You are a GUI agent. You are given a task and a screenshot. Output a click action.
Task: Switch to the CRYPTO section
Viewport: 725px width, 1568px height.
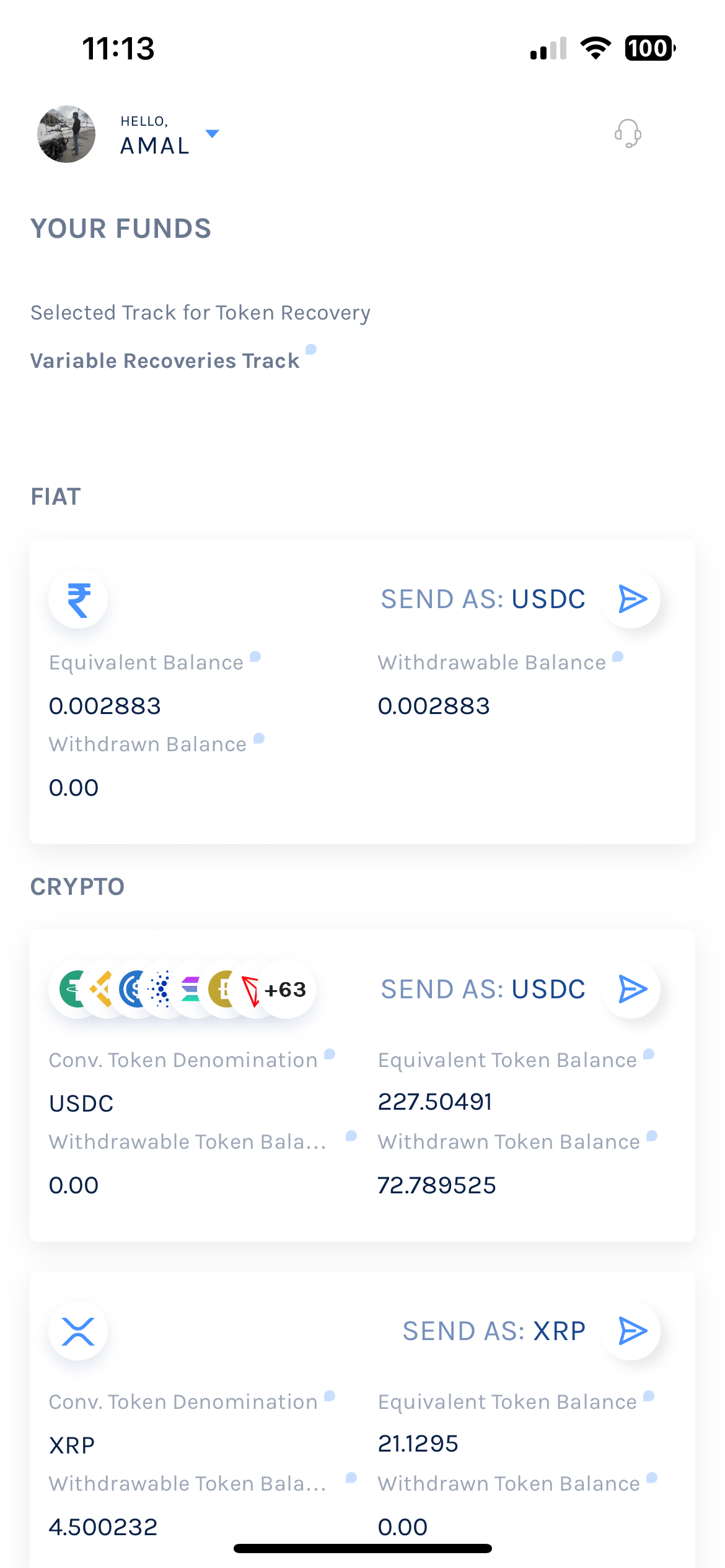pyautogui.click(x=77, y=886)
